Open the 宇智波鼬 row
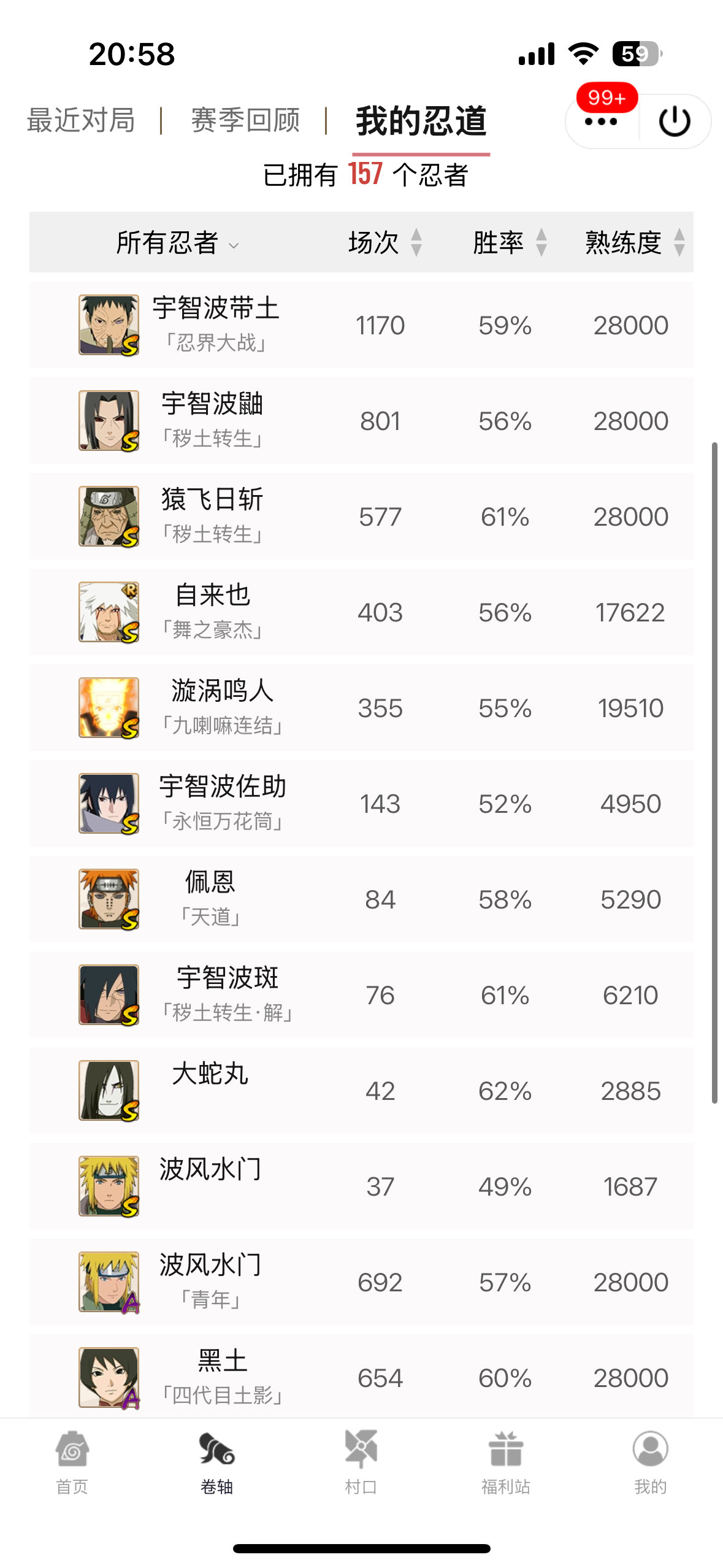Image resolution: width=723 pixels, height=1568 pixels. coord(361,421)
